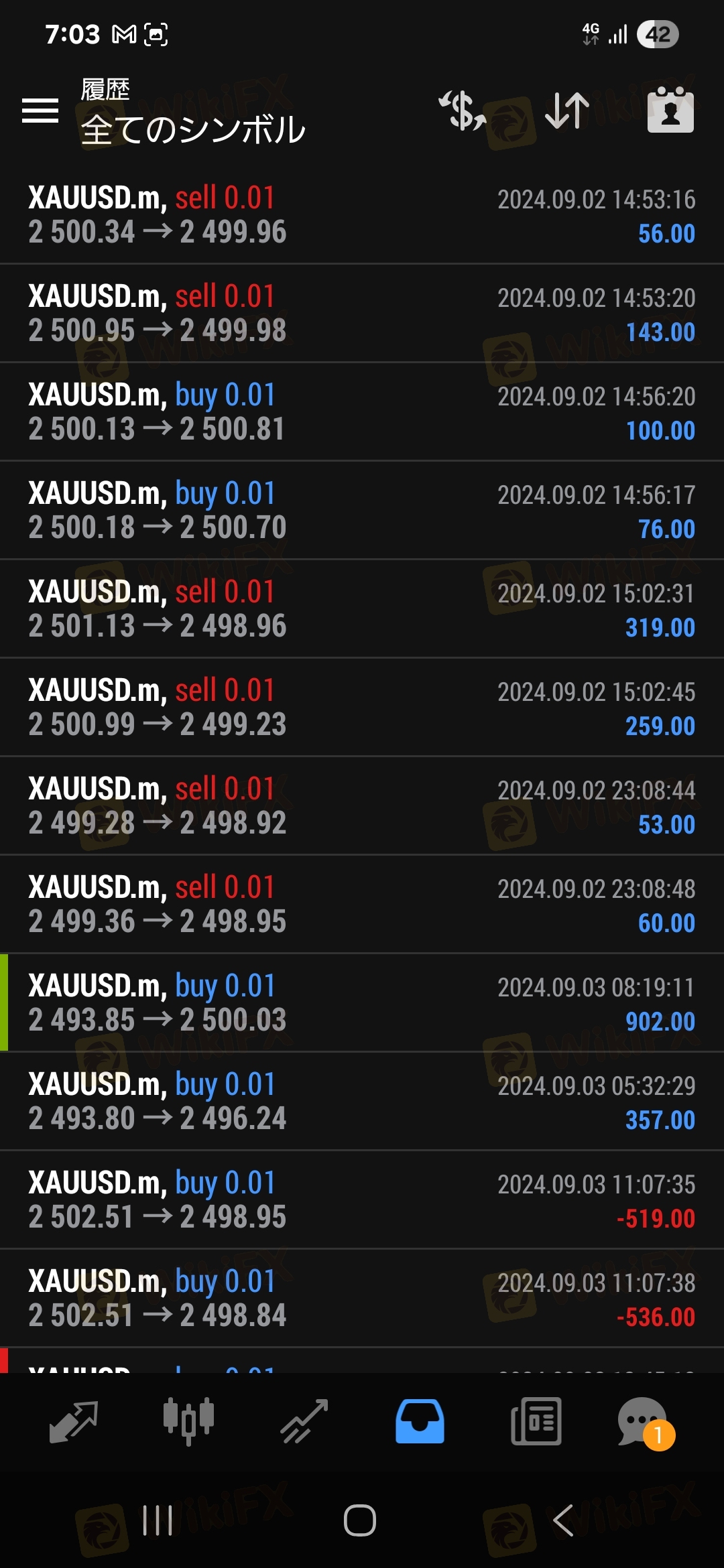Go back with the system back button
Screen dimensions: 724x1568
coord(563,1520)
